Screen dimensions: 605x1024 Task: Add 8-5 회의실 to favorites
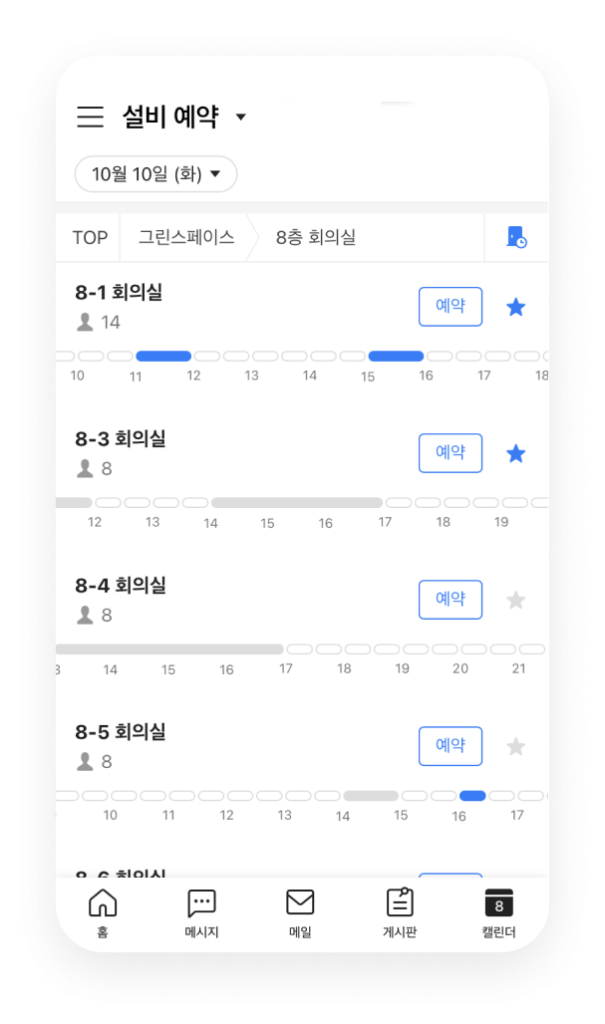coord(516,746)
